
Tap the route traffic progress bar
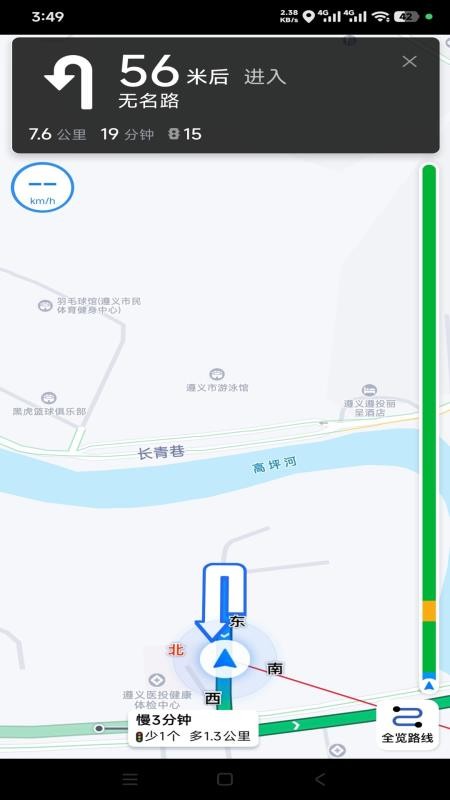pyautogui.click(x=429, y=428)
